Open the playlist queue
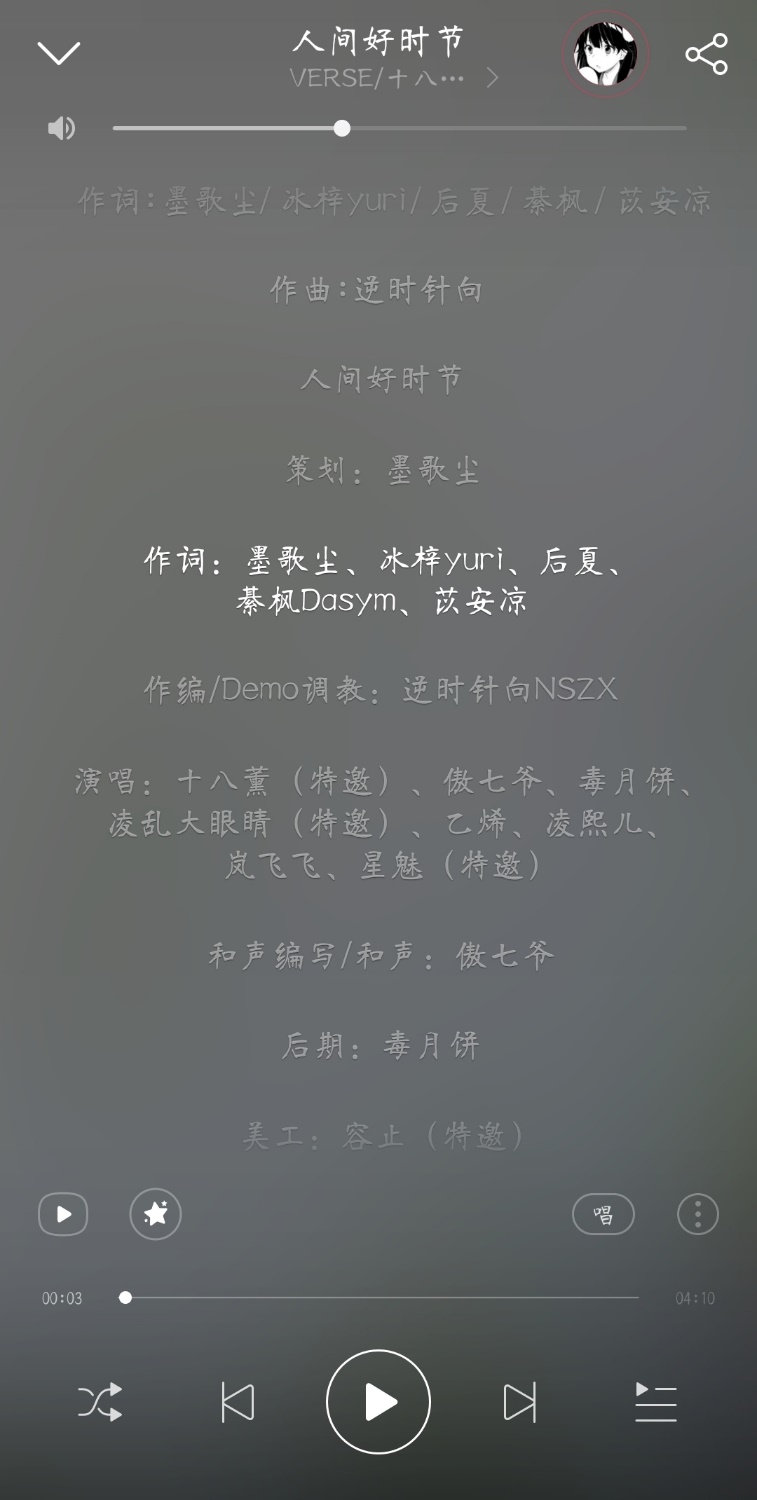The height and width of the screenshot is (1500, 757). 656,1402
